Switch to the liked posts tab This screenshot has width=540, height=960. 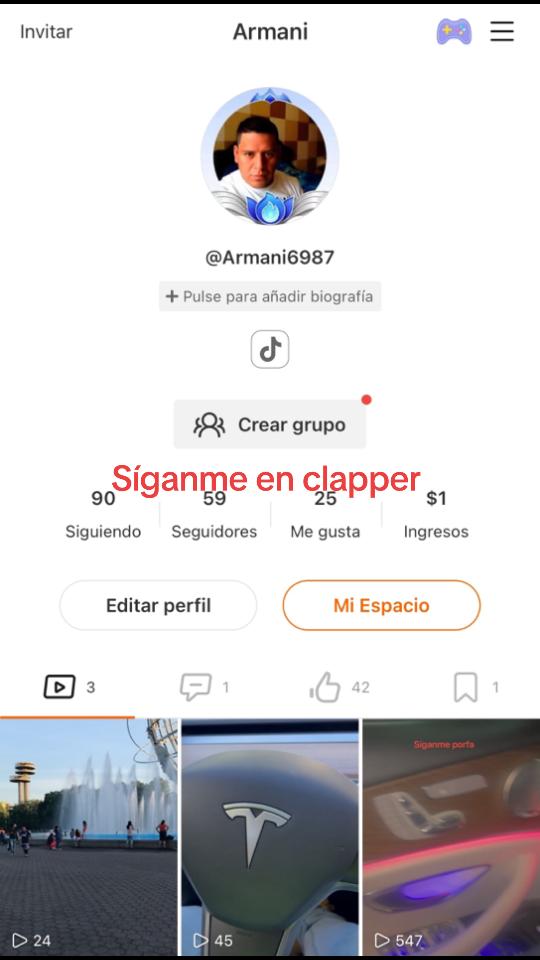click(340, 688)
